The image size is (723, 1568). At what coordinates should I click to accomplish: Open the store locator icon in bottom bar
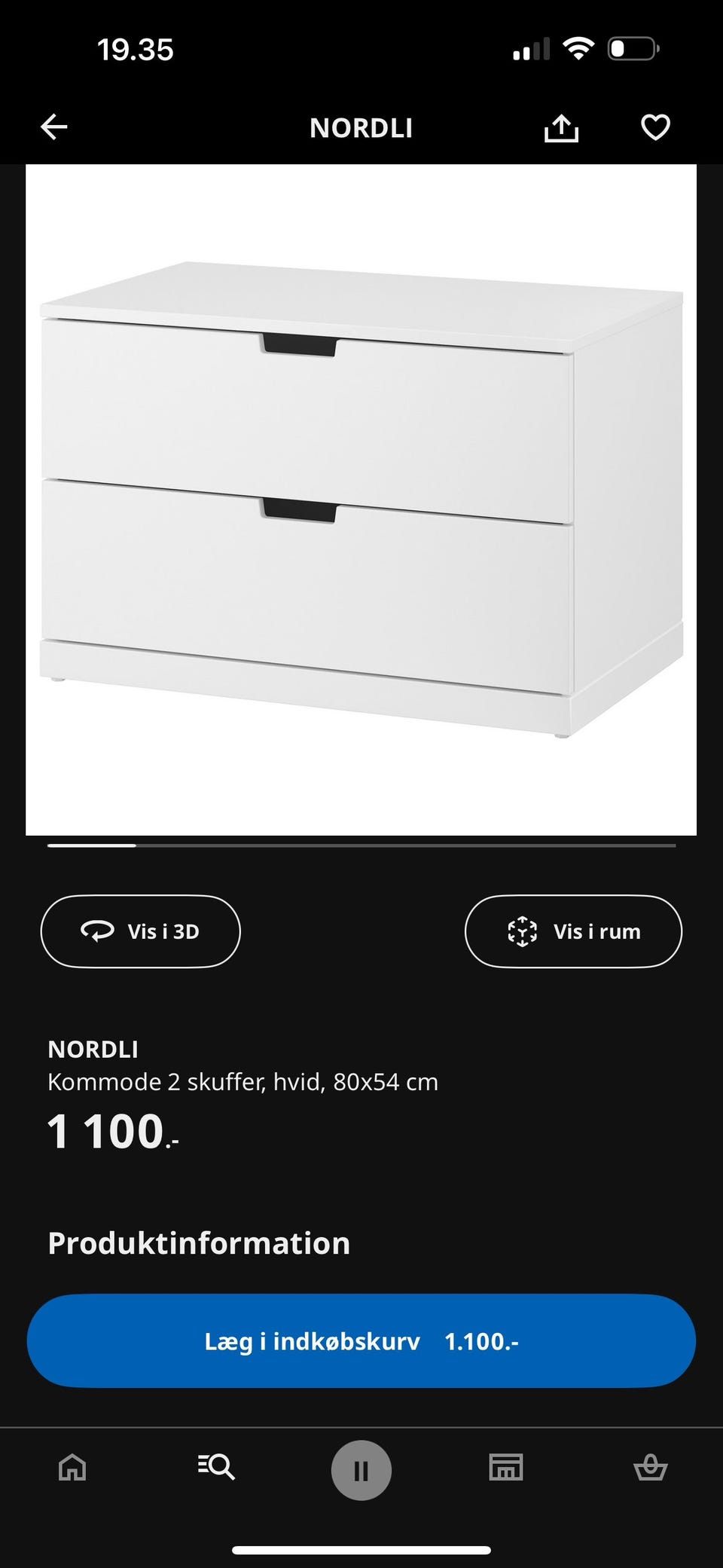pos(505,1468)
